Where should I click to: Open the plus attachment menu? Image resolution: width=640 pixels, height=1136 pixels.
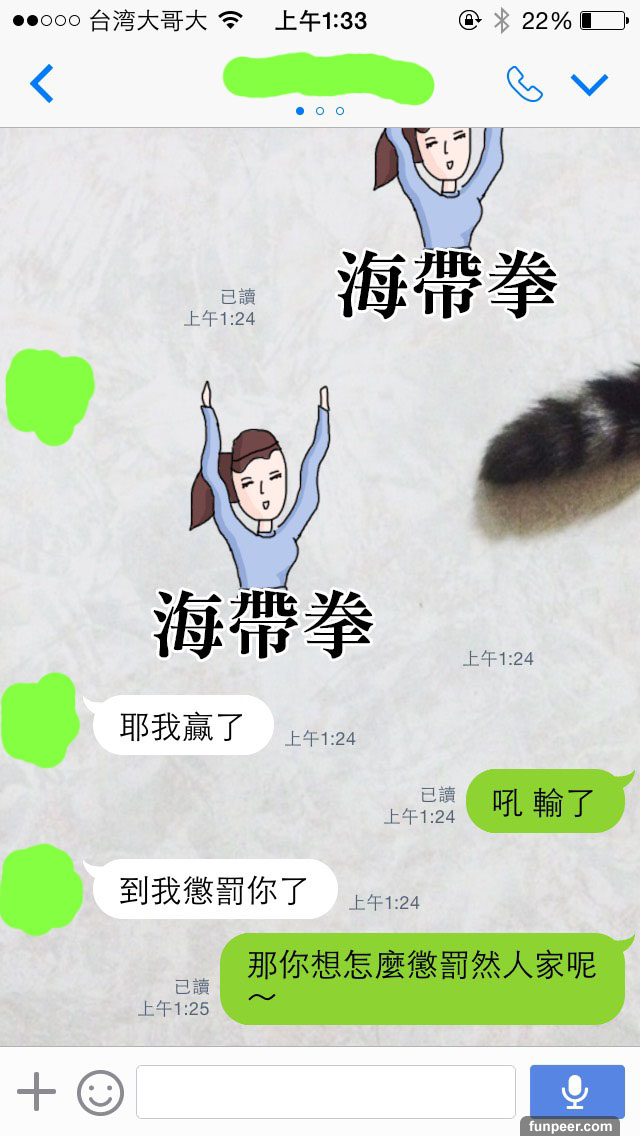pos(37,1091)
